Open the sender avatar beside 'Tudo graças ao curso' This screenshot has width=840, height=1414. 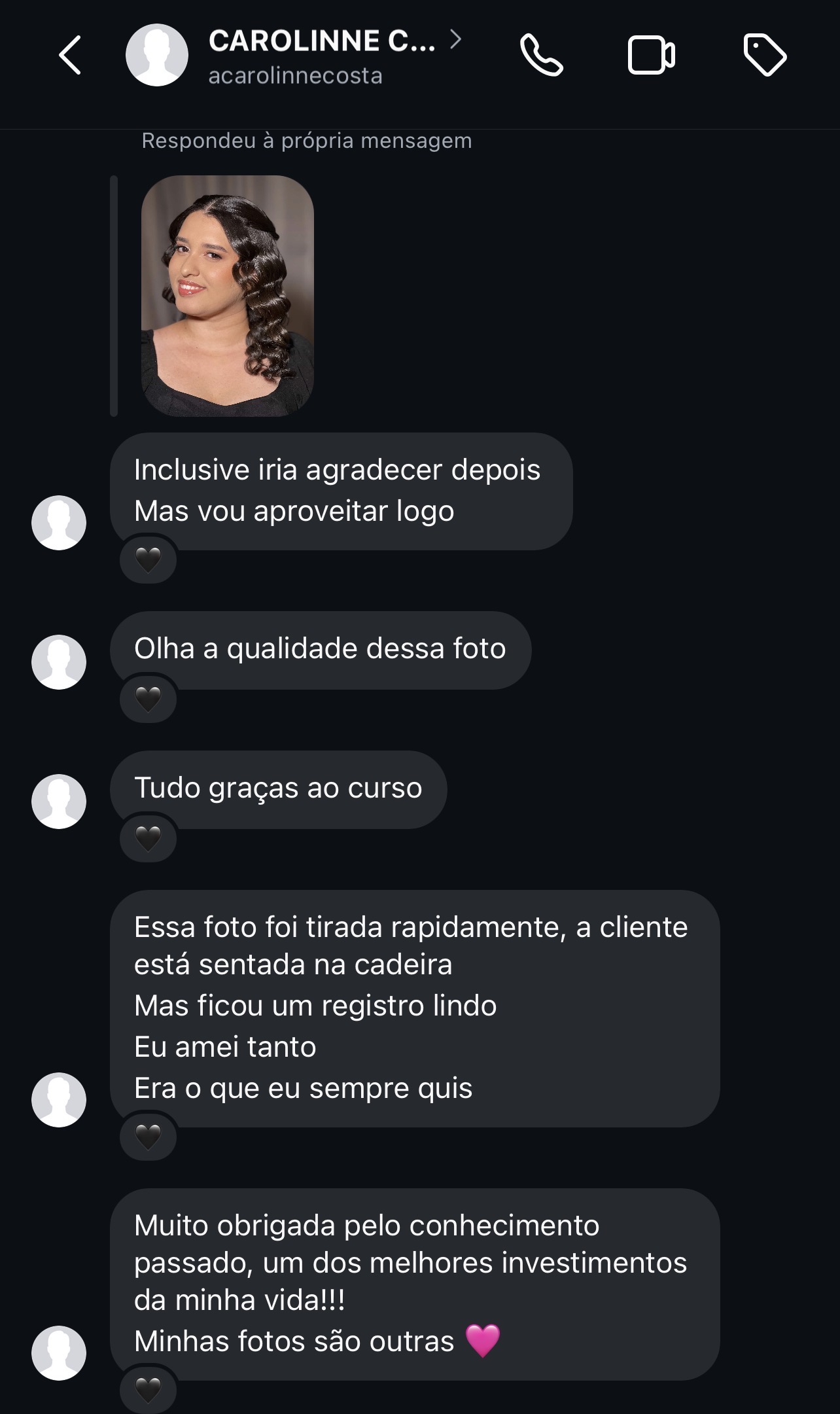click(x=59, y=801)
